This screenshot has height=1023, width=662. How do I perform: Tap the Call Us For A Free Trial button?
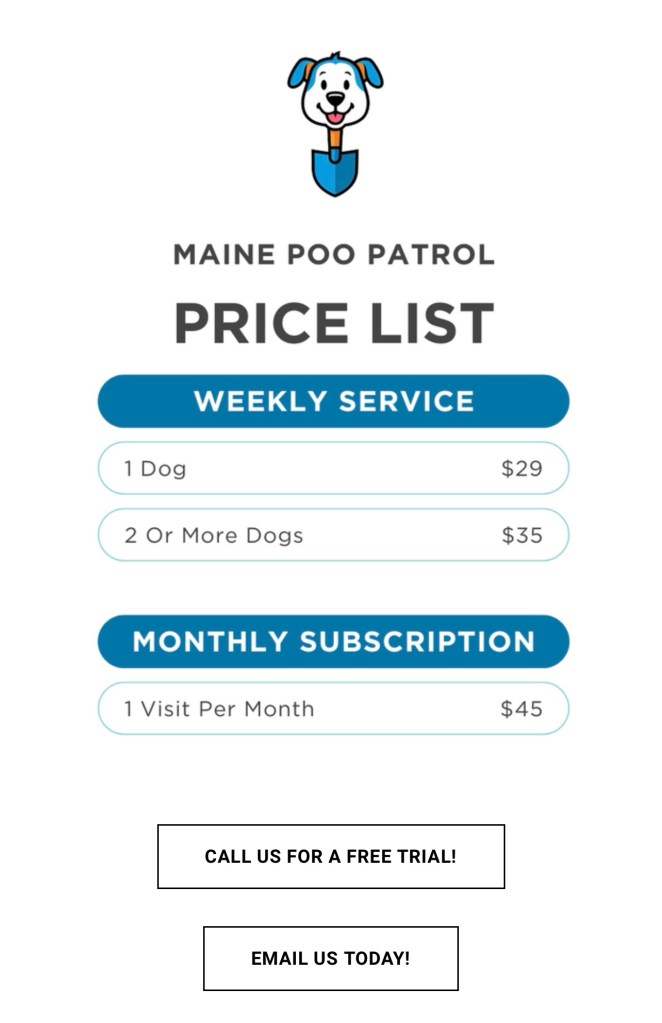[331, 856]
